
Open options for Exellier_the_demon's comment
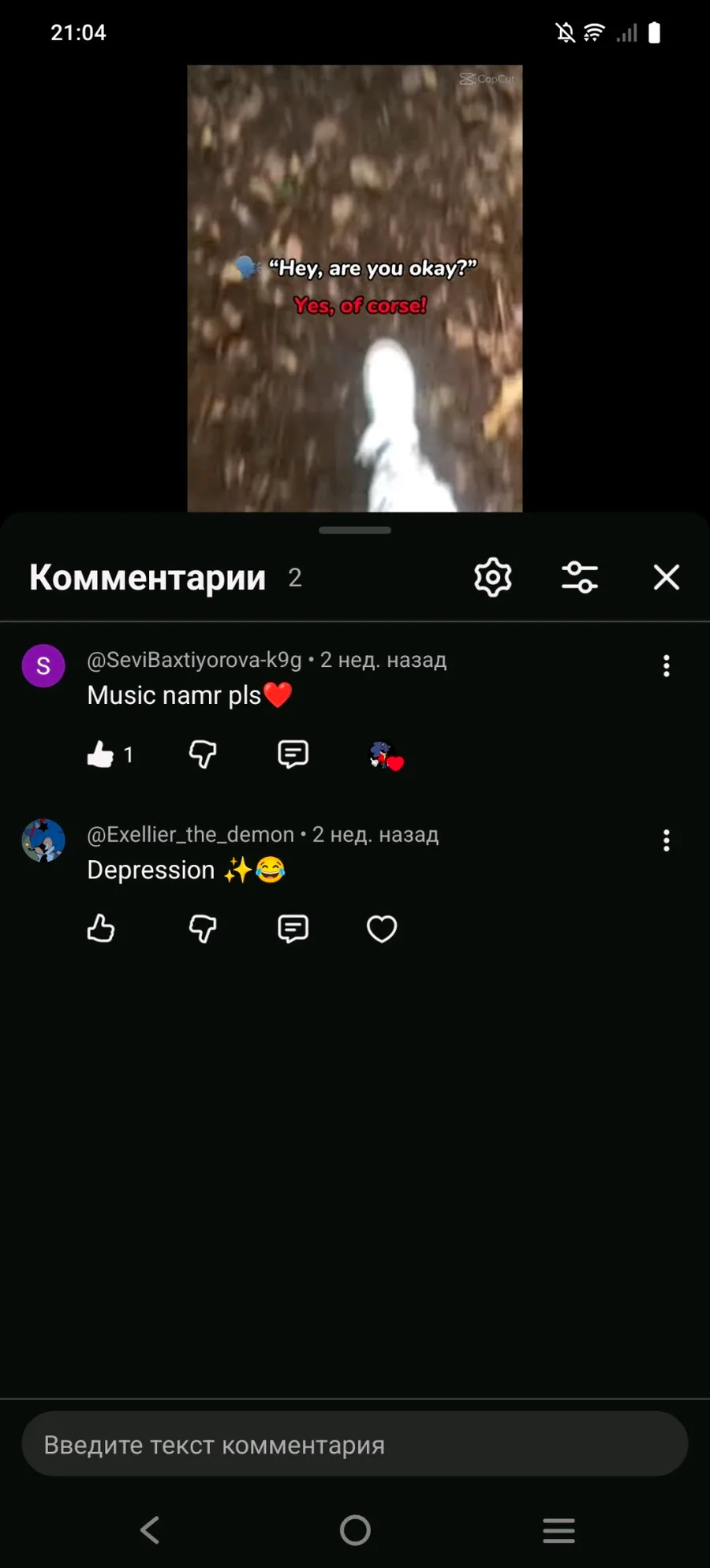[x=667, y=840]
